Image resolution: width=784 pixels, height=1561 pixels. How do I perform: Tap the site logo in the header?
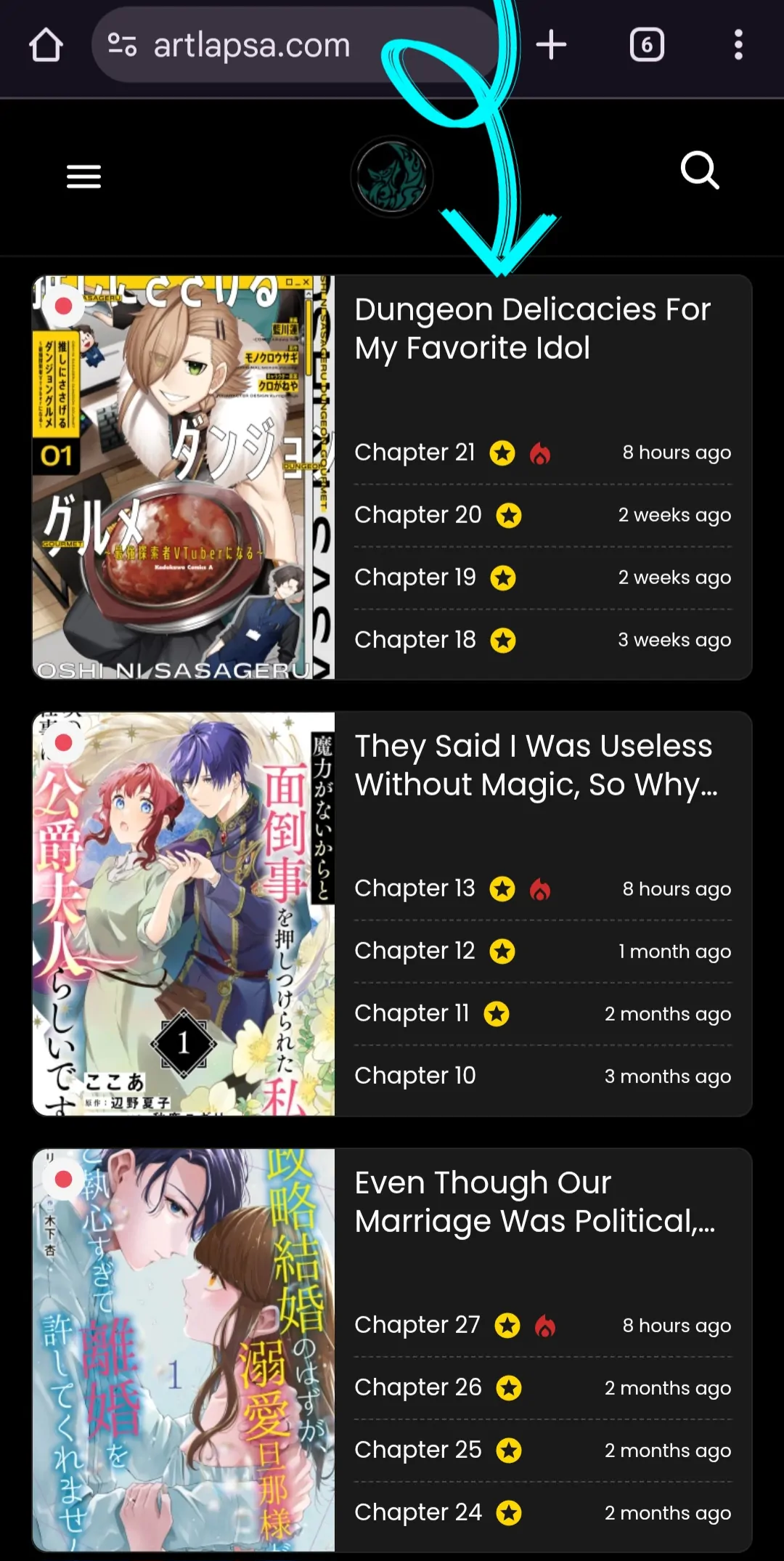[x=392, y=177]
